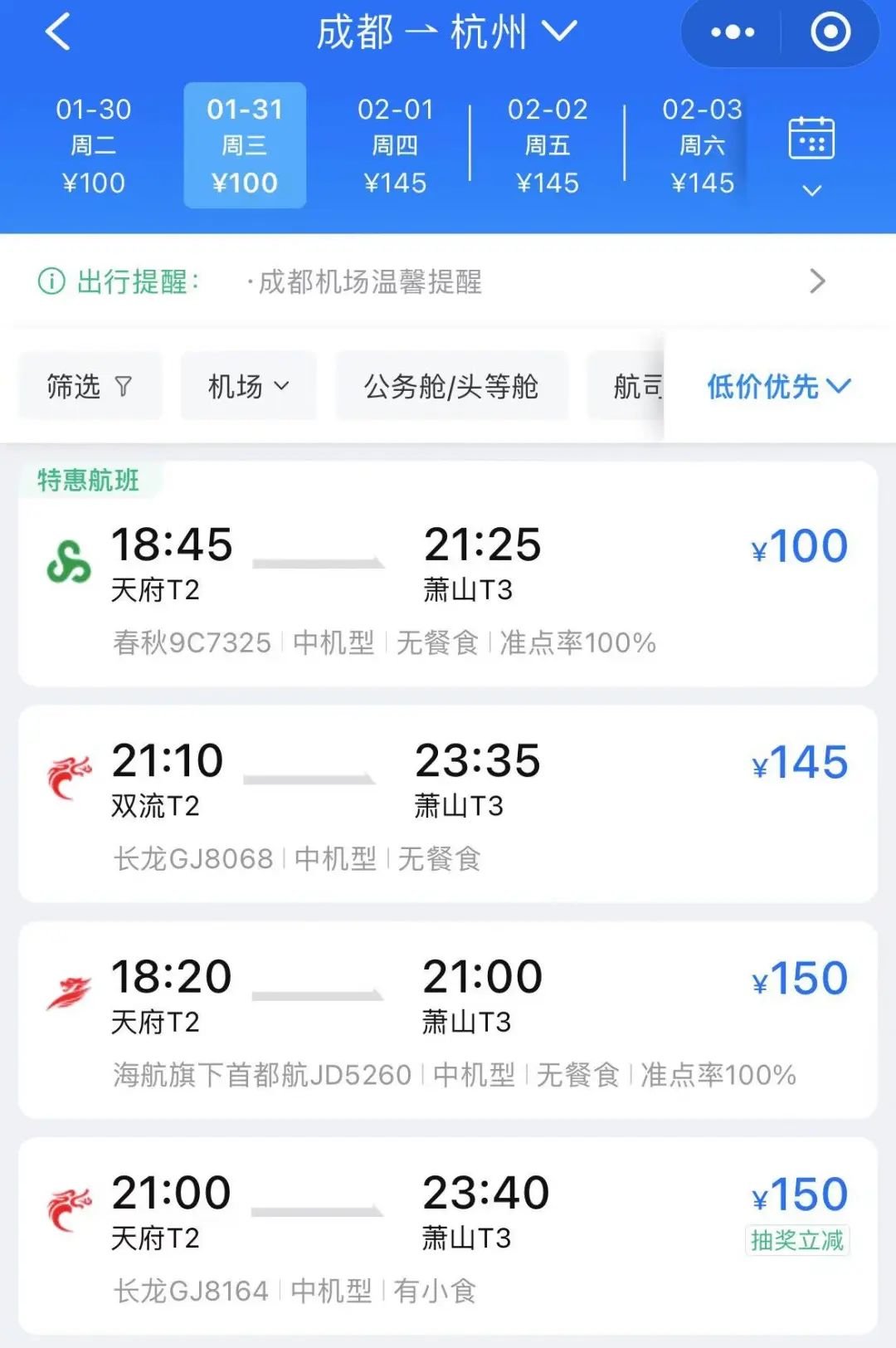This screenshot has width=896, height=1348.
Task: Open the 低价优先 sort dropdown
Action: pyautogui.click(x=777, y=385)
